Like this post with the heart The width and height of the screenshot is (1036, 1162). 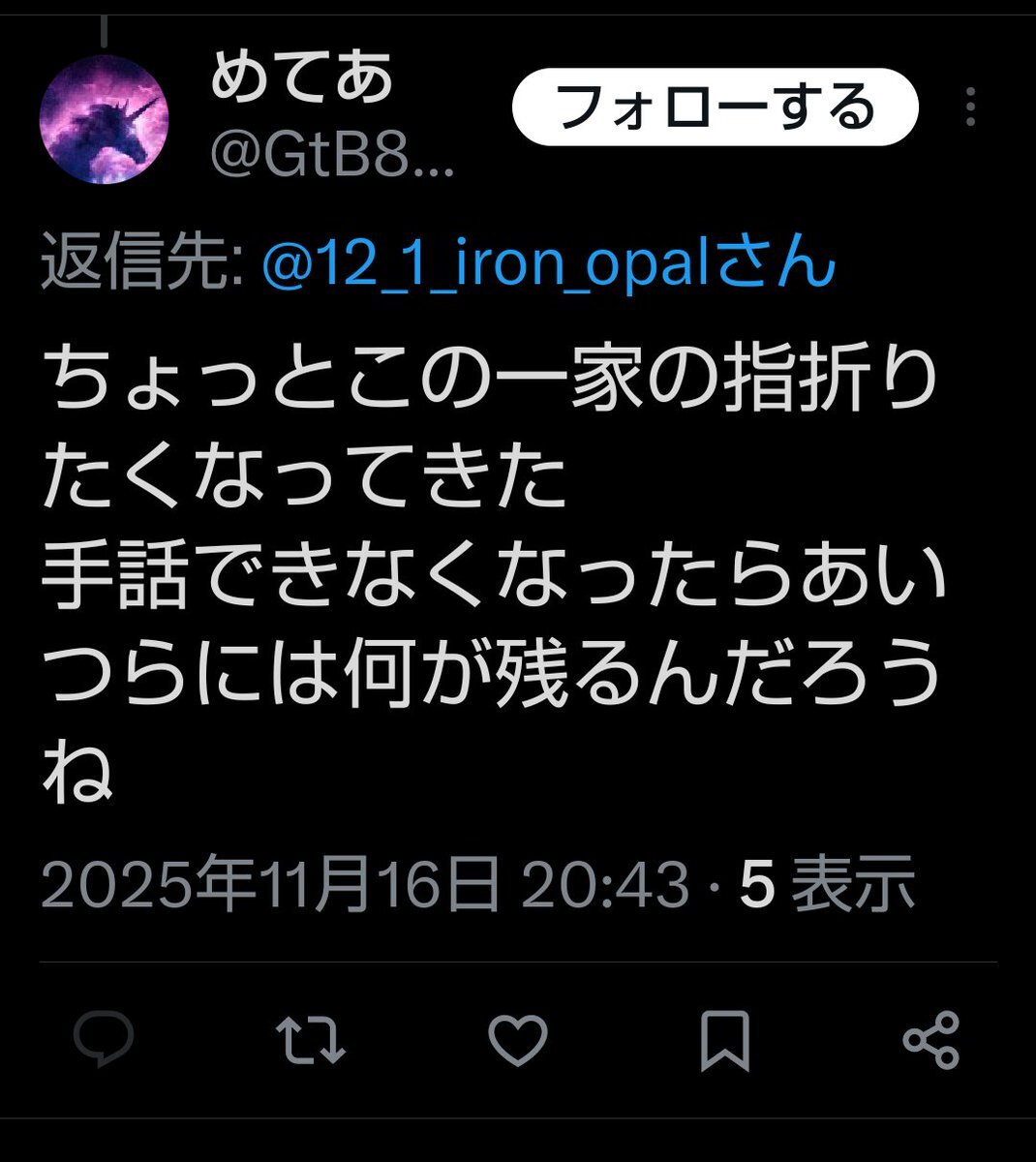(519, 1039)
